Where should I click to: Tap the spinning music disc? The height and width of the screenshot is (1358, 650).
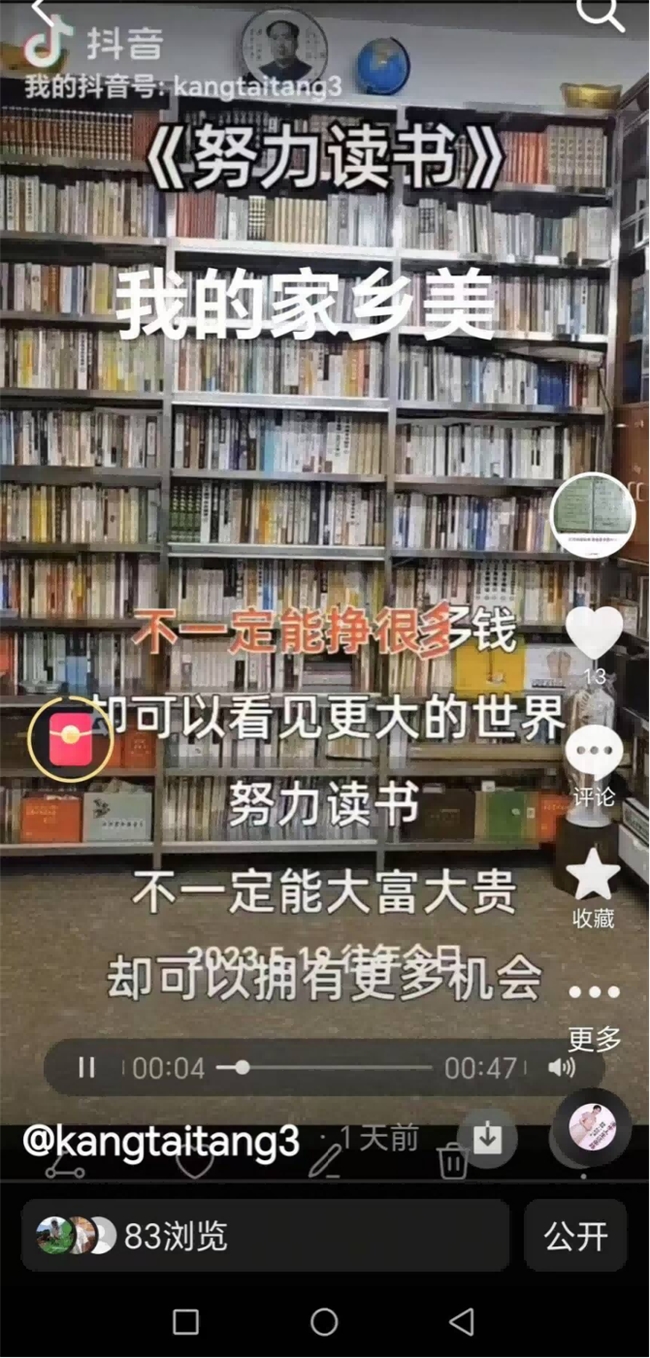tap(593, 1127)
